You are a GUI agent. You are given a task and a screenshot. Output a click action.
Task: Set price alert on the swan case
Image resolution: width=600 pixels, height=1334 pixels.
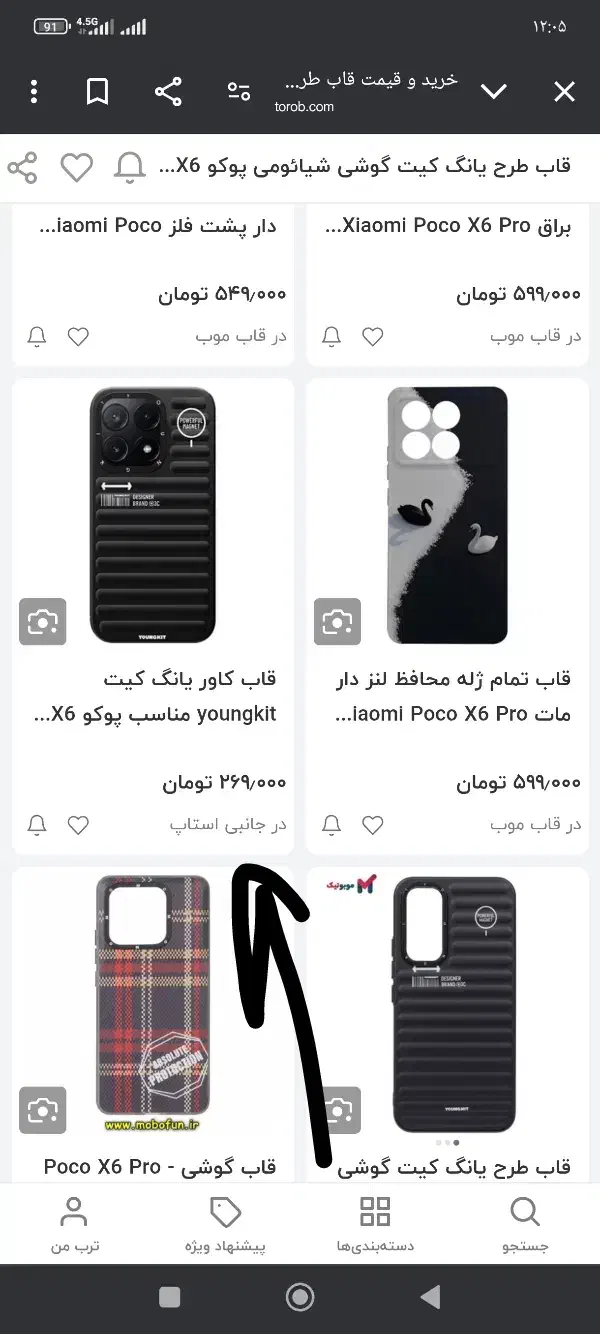click(331, 825)
